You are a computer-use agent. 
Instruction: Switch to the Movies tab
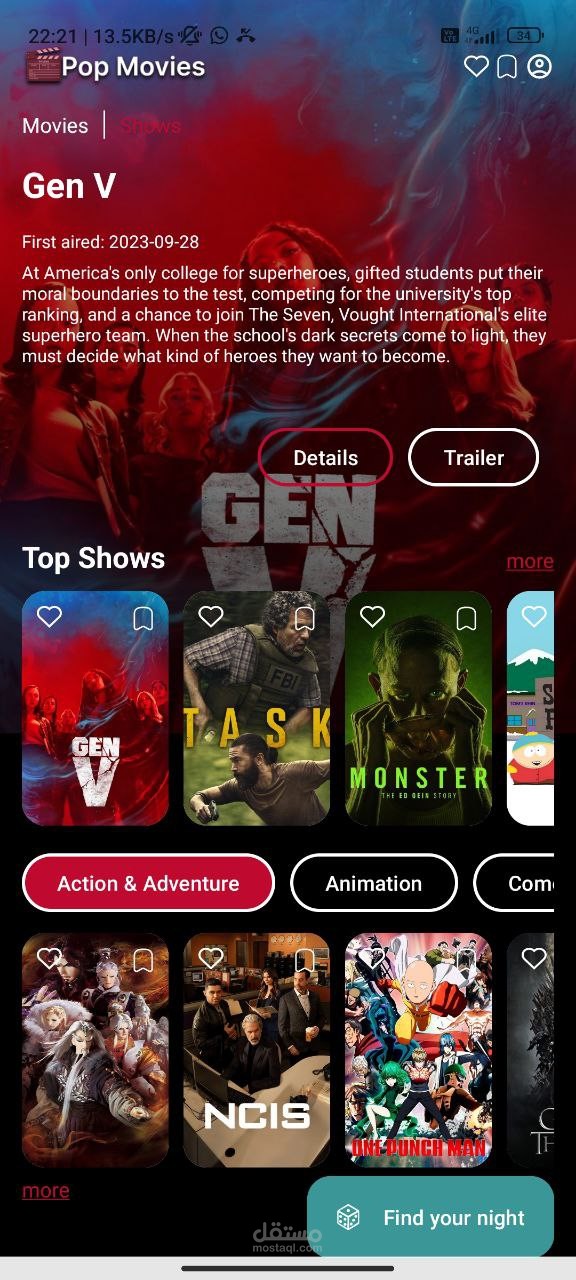pyautogui.click(x=55, y=126)
